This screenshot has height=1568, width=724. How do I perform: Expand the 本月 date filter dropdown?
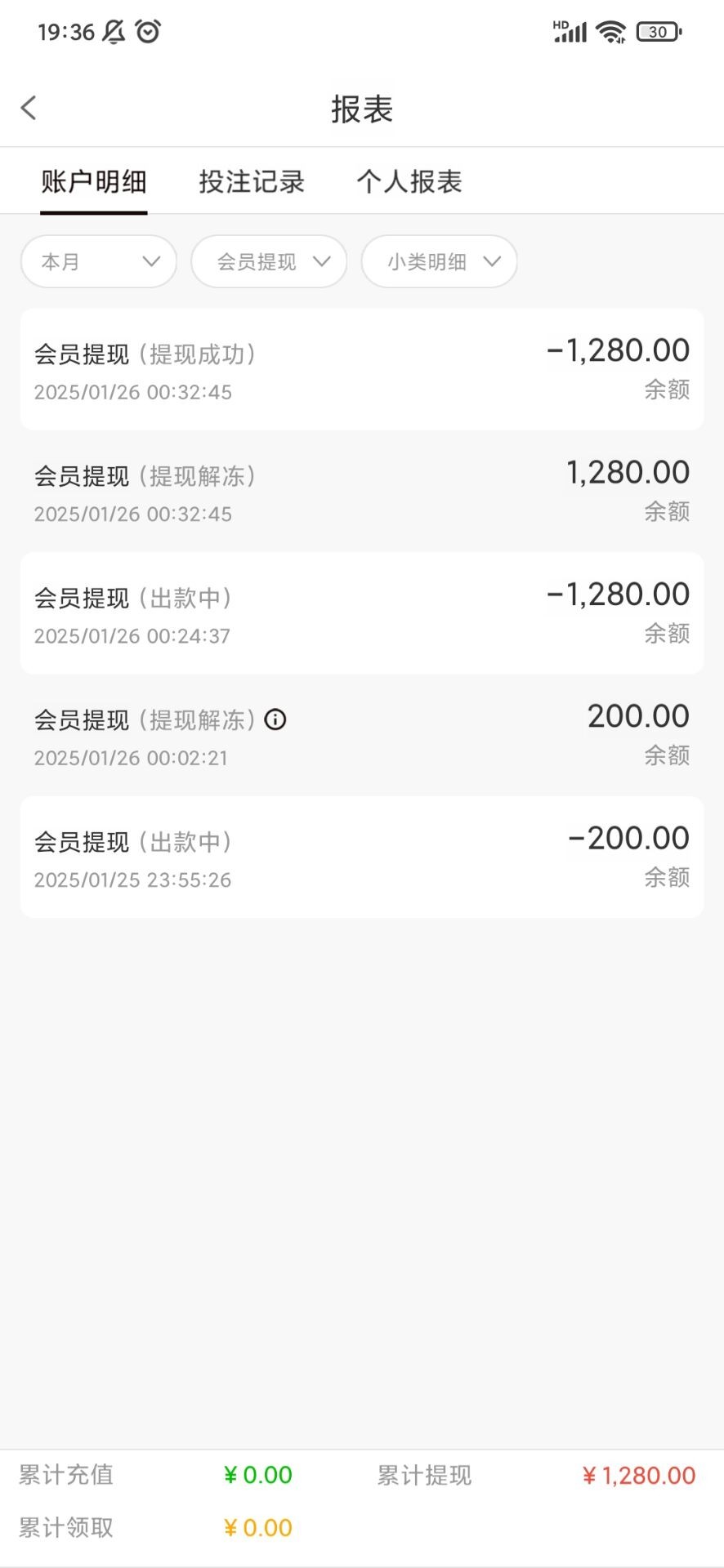click(x=99, y=262)
